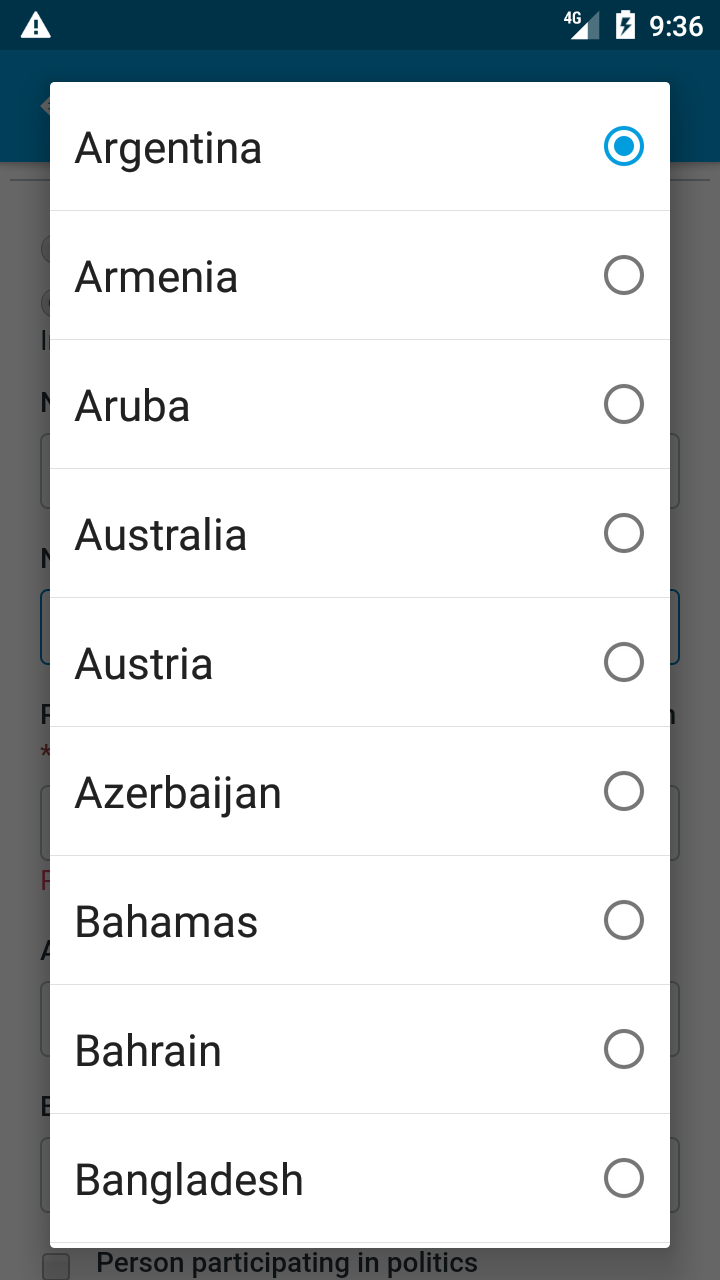The width and height of the screenshot is (720, 1280).
Task: Select the Australia option
Action: coord(360,534)
